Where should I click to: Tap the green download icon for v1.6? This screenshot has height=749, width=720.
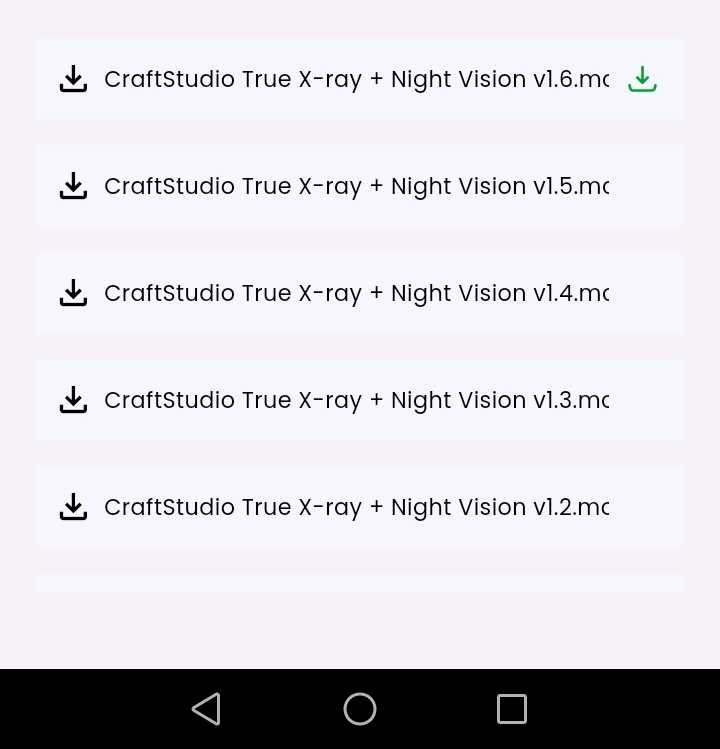642,79
